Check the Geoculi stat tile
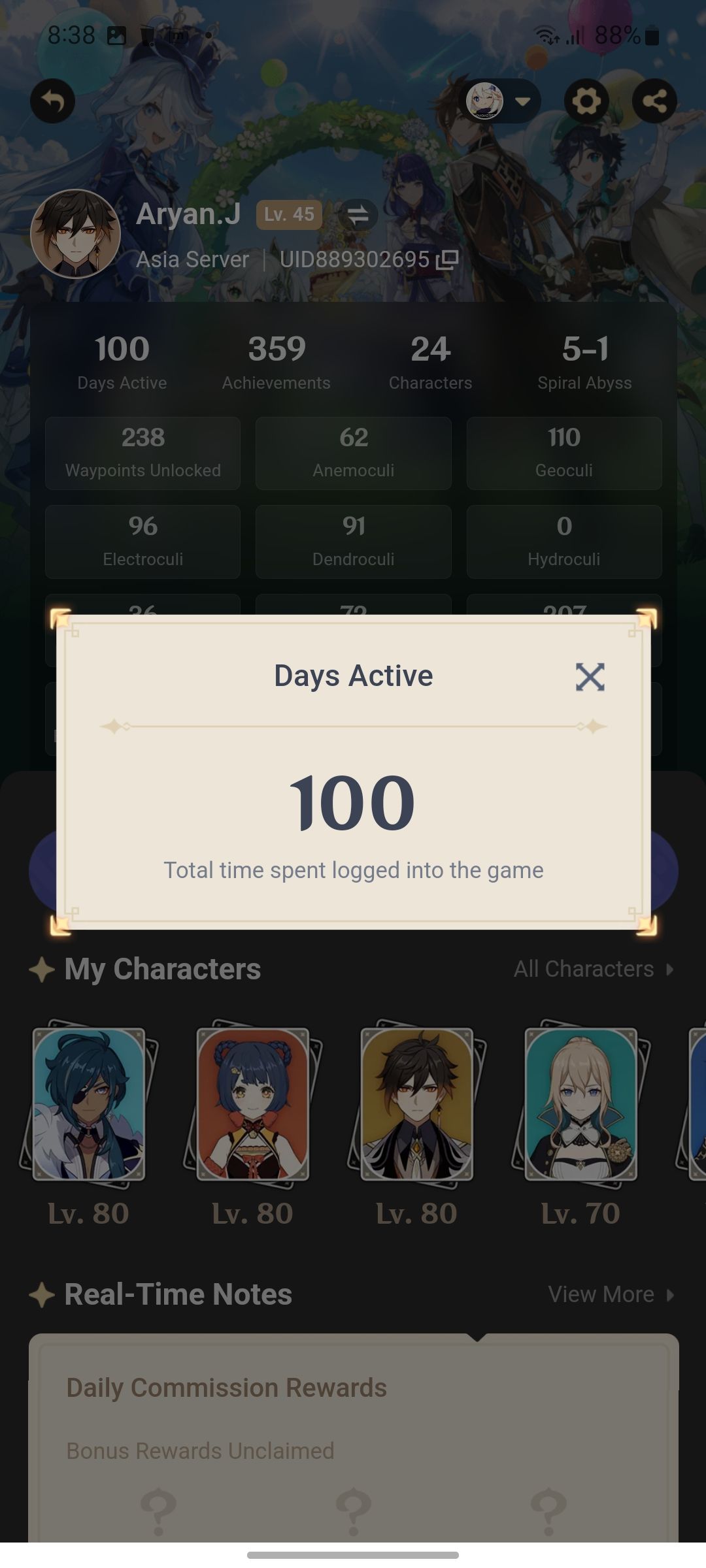Image resolution: width=706 pixels, height=1568 pixels. click(x=563, y=453)
